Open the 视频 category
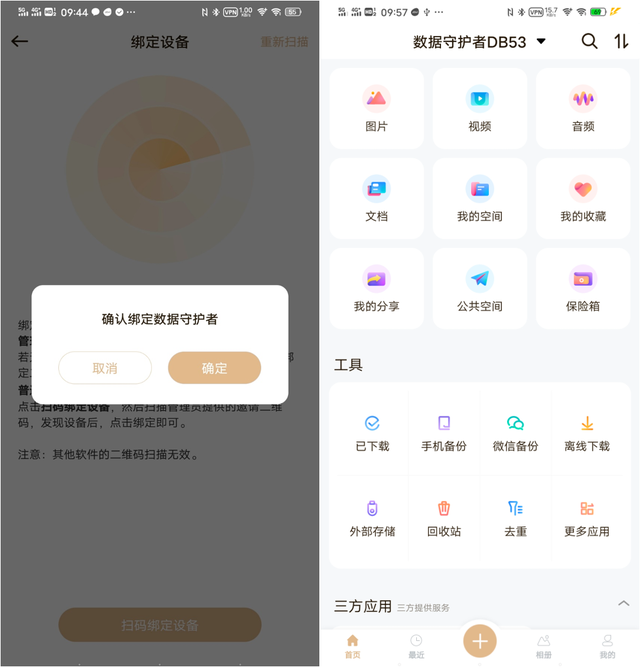640x667 pixels. tap(480, 108)
